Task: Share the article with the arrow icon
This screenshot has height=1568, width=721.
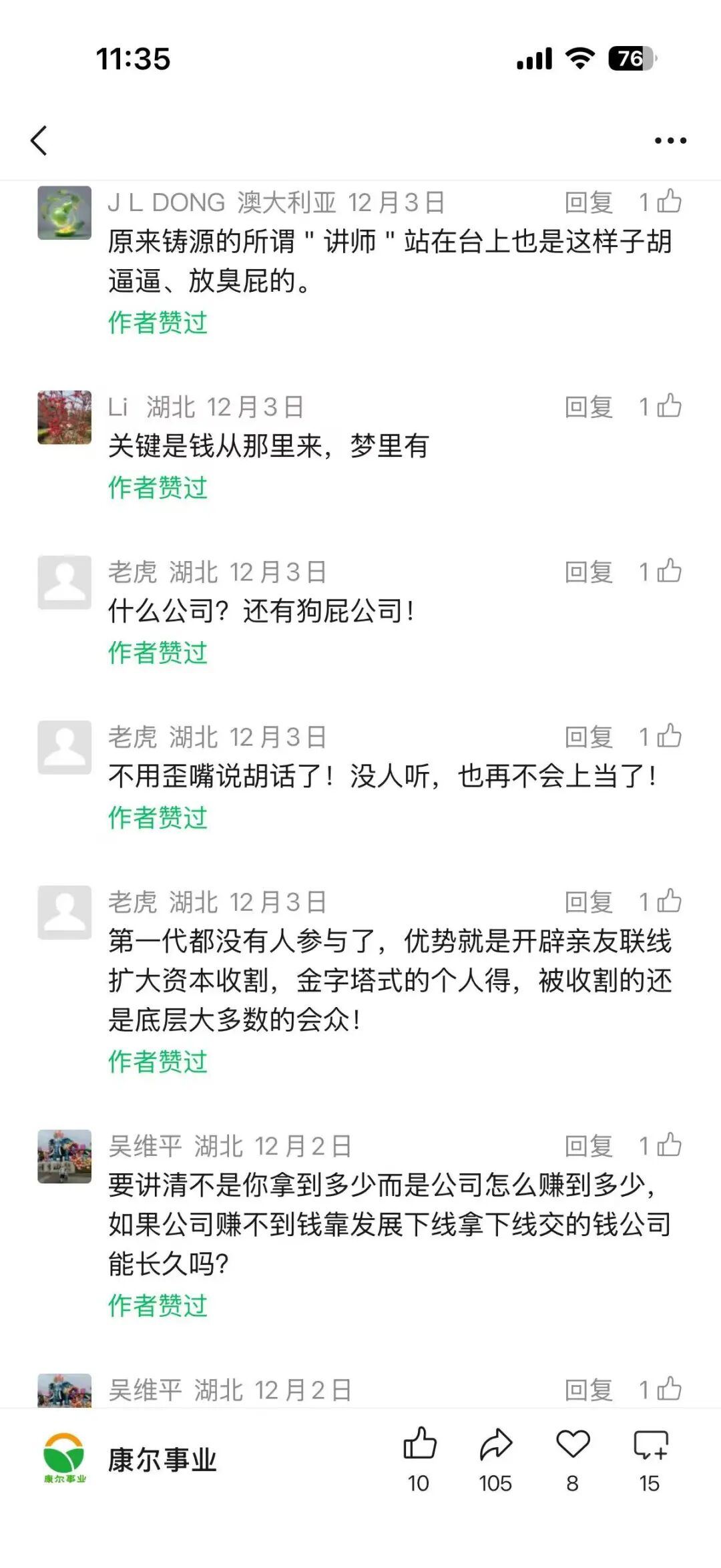Action: (495, 1444)
